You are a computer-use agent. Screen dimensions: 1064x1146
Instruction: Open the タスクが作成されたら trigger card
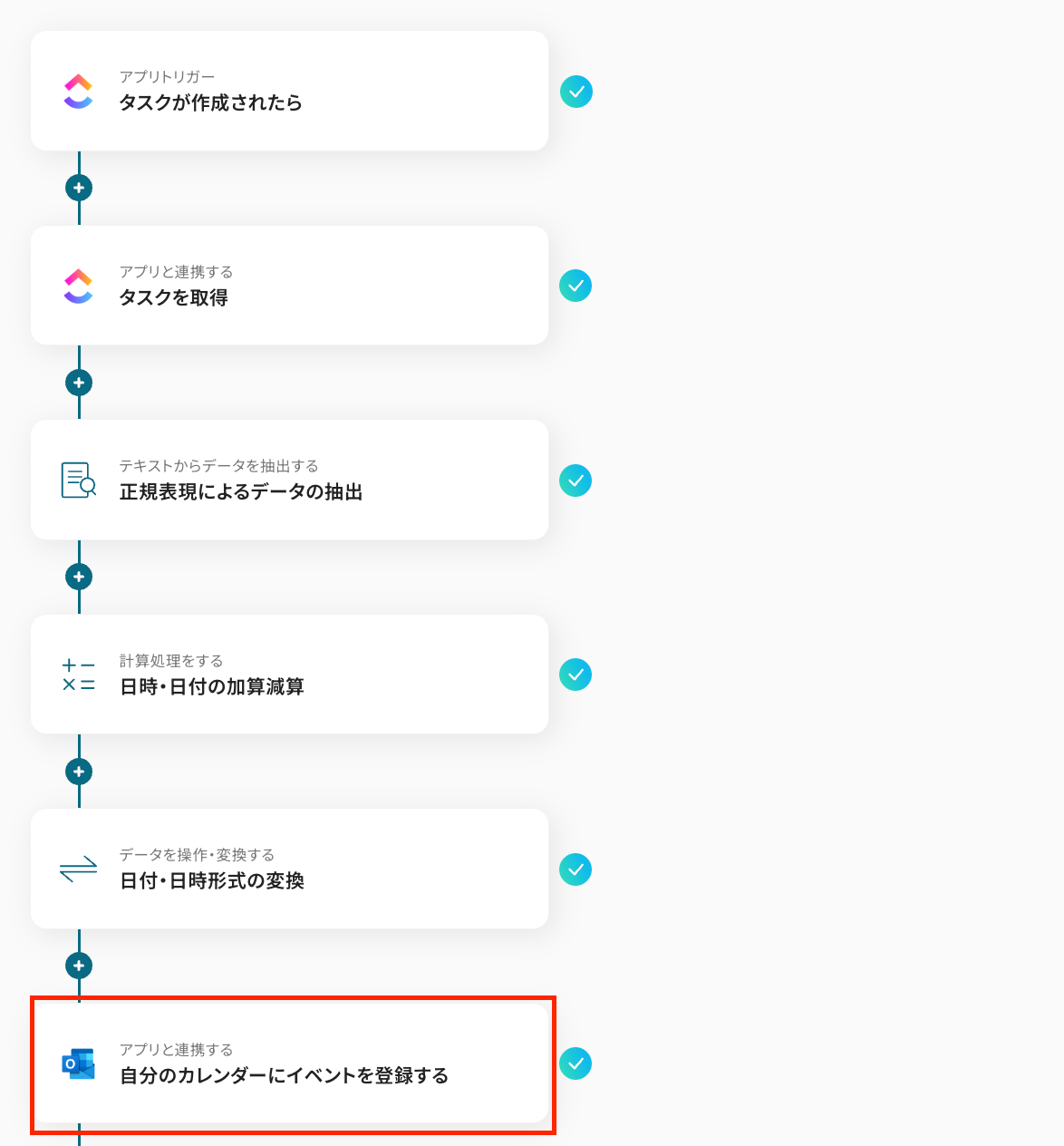pyautogui.click(x=289, y=91)
